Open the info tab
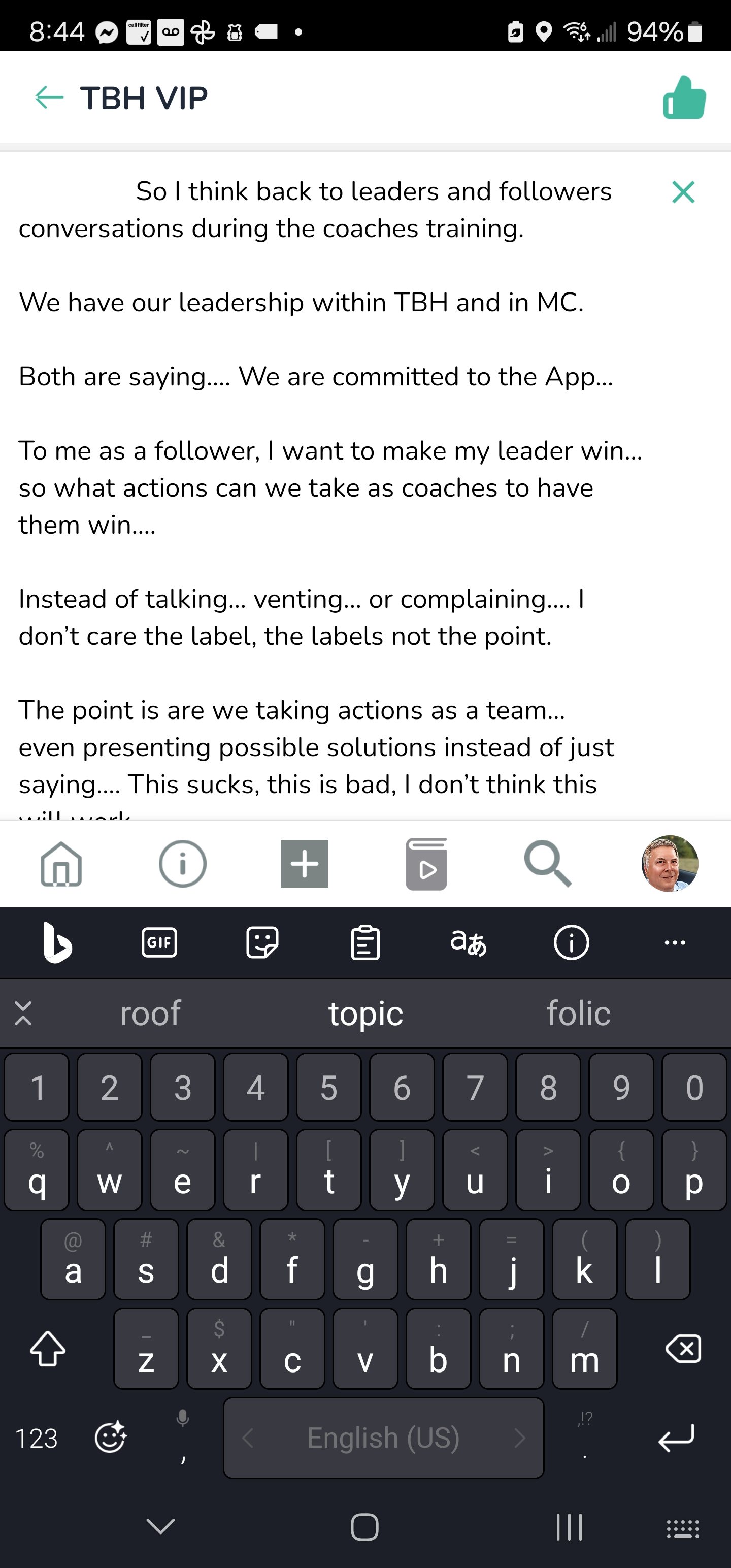This screenshot has width=731, height=1568. point(183,864)
